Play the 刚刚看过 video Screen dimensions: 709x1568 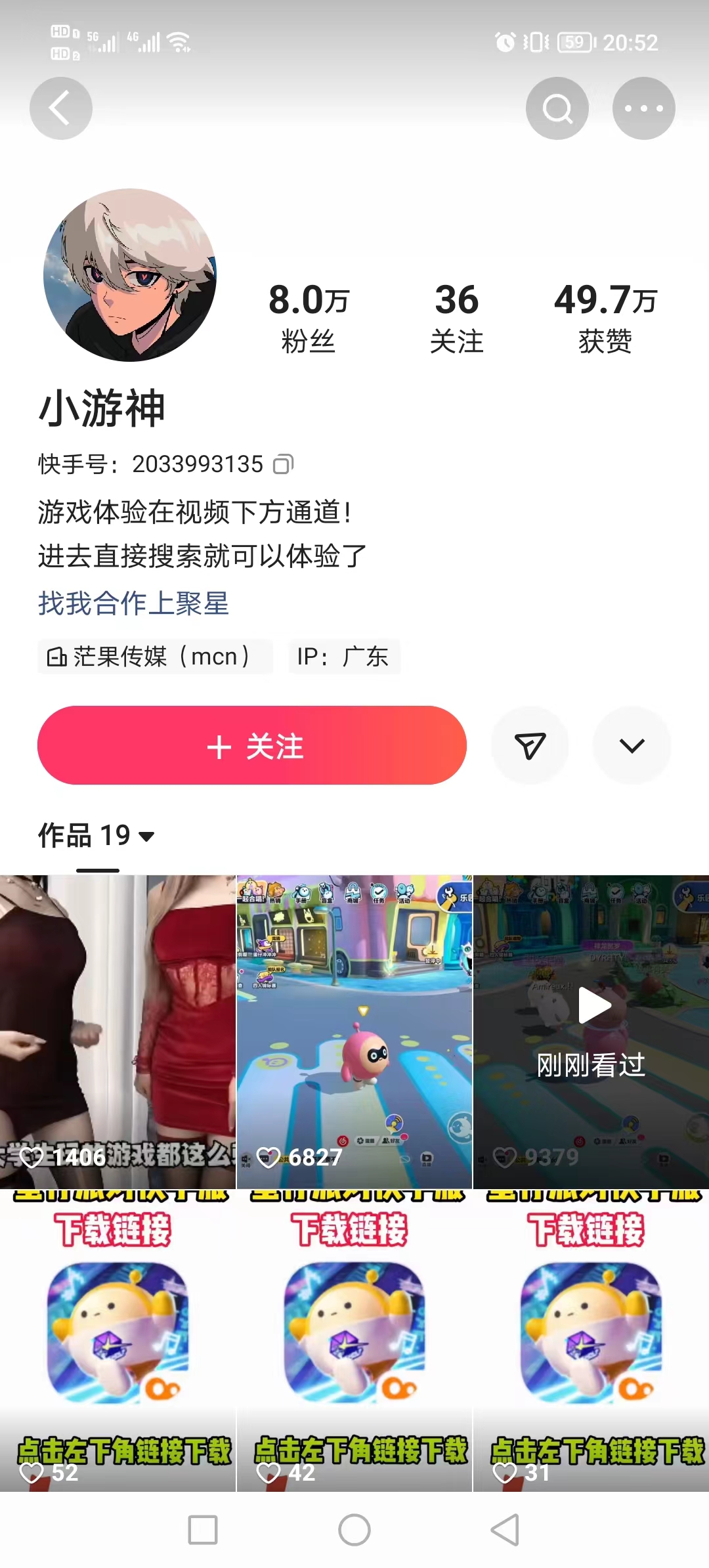[591, 1031]
